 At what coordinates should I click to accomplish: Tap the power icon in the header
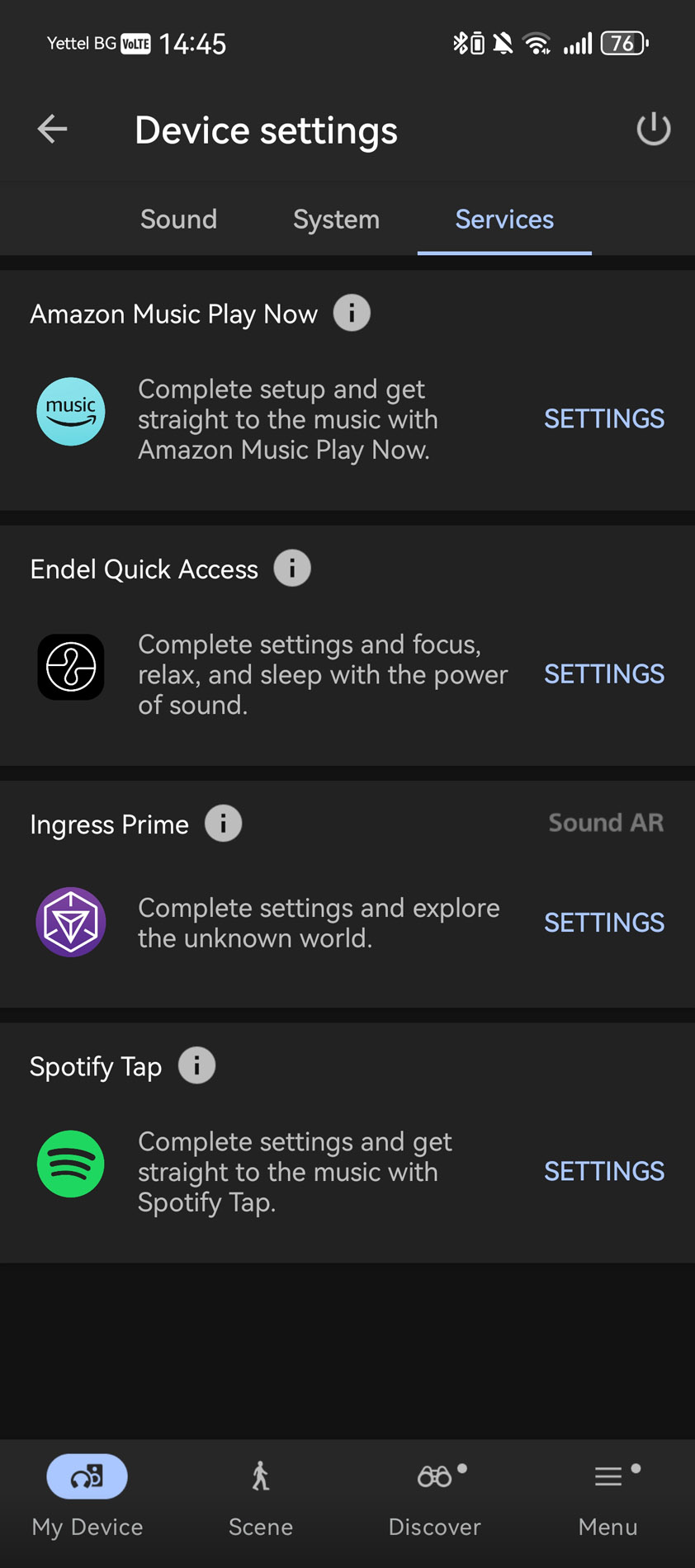point(653,129)
